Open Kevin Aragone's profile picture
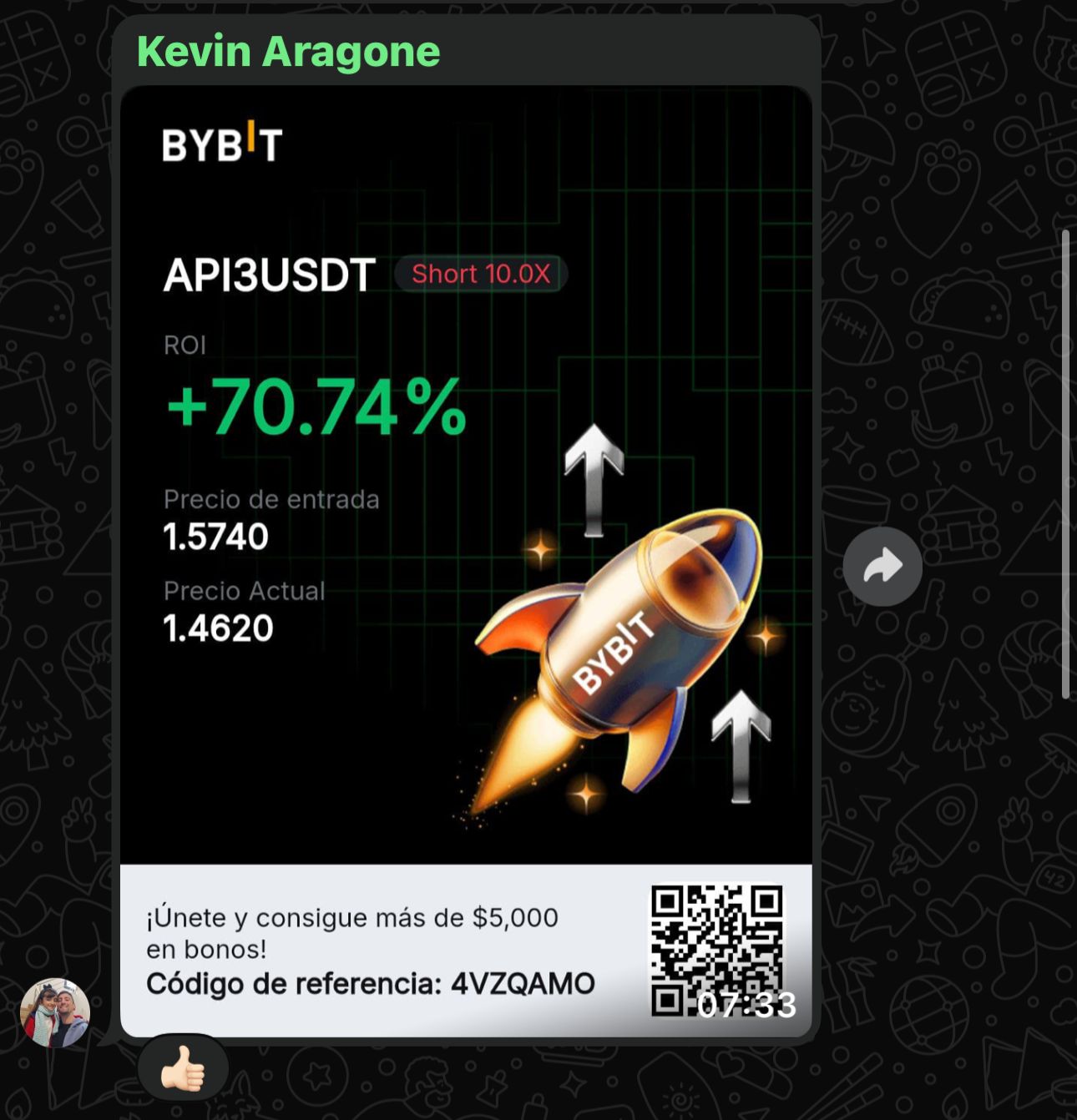Image resolution: width=1077 pixels, height=1120 pixels. [55, 1012]
